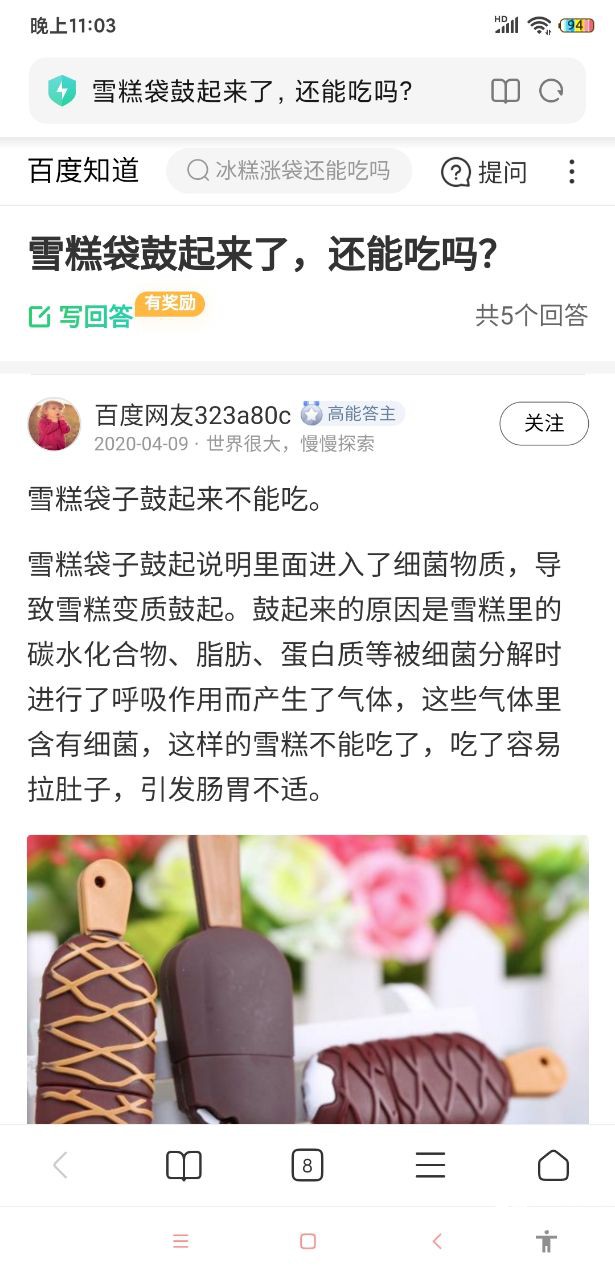
Task: Open the browser hamburger menu
Action: 430,1165
